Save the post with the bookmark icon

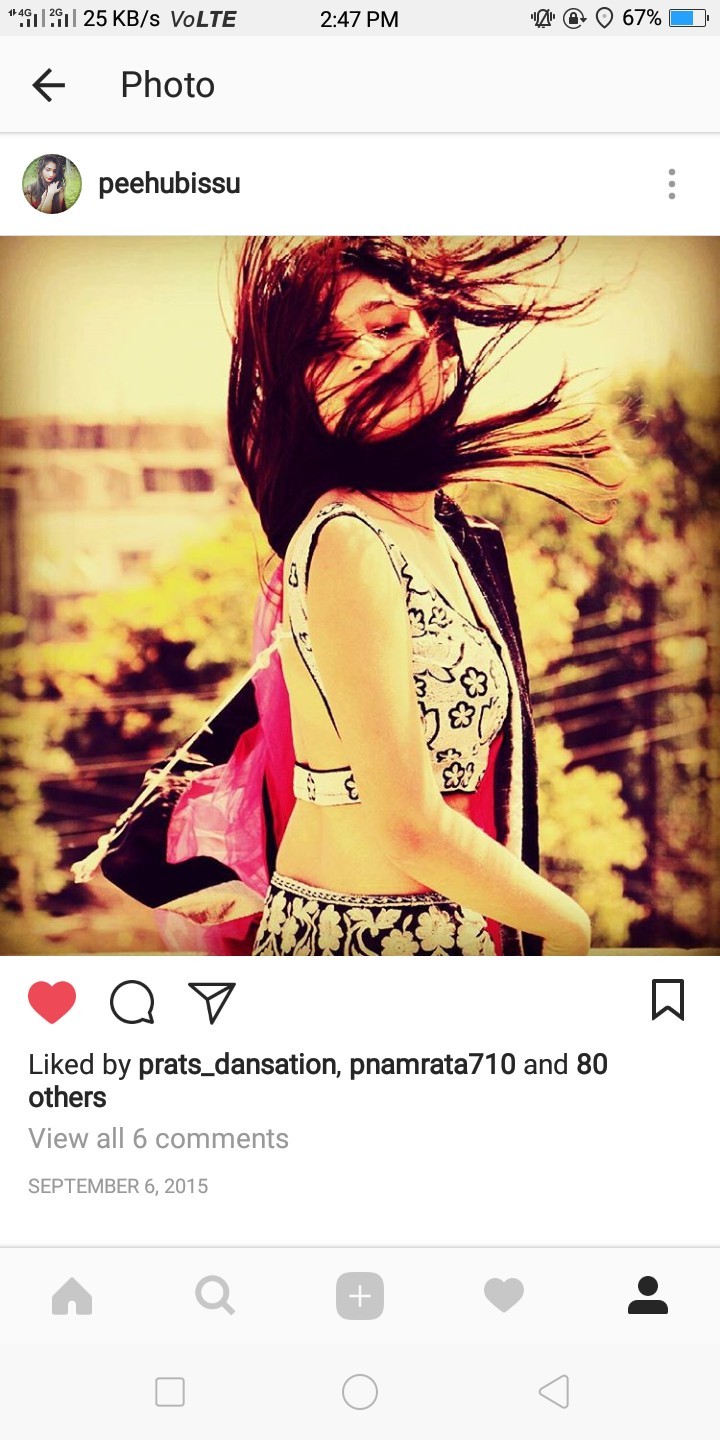point(667,1000)
